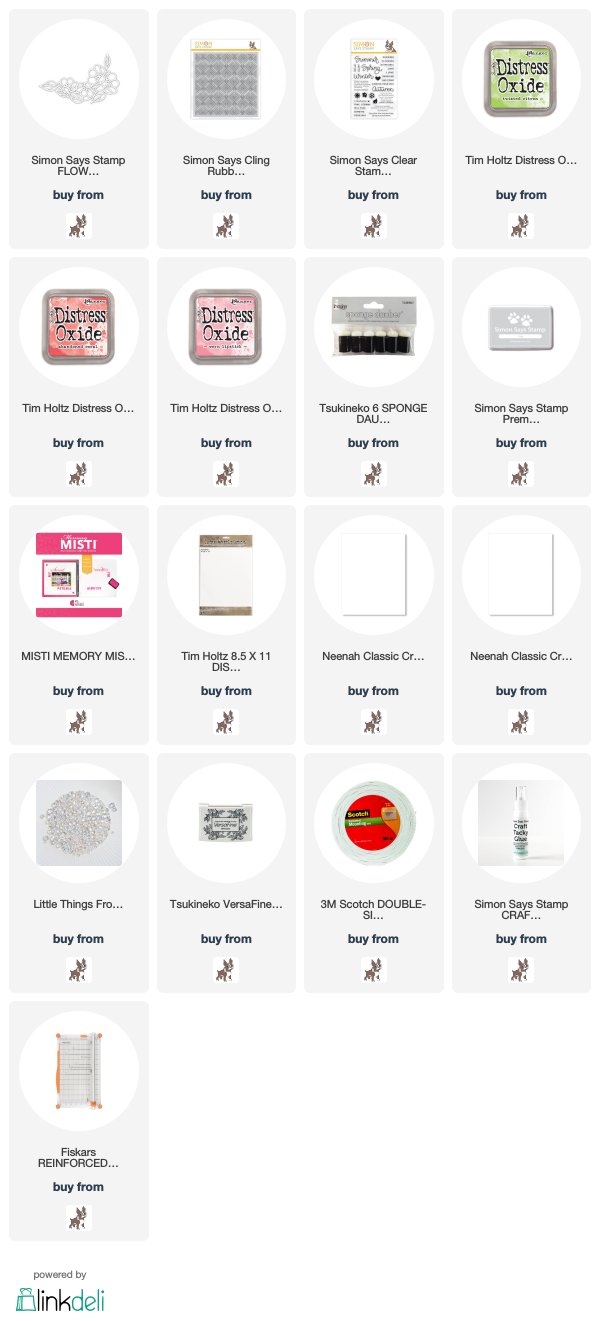Open the Simon Says Stamp FLOW... product card

pyautogui.click(x=79, y=129)
